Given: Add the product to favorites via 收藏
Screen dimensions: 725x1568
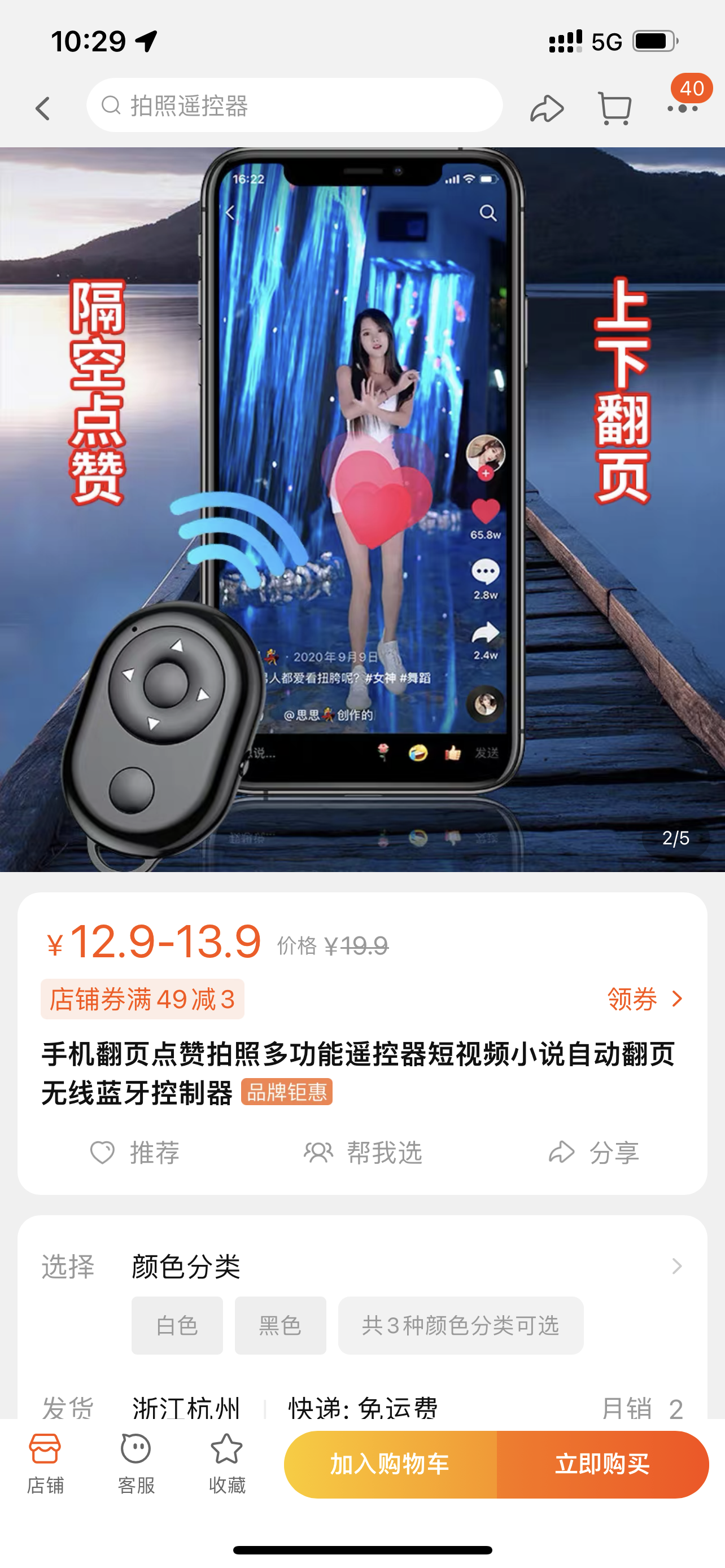Looking at the screenshot, I should coord(226,1464).
